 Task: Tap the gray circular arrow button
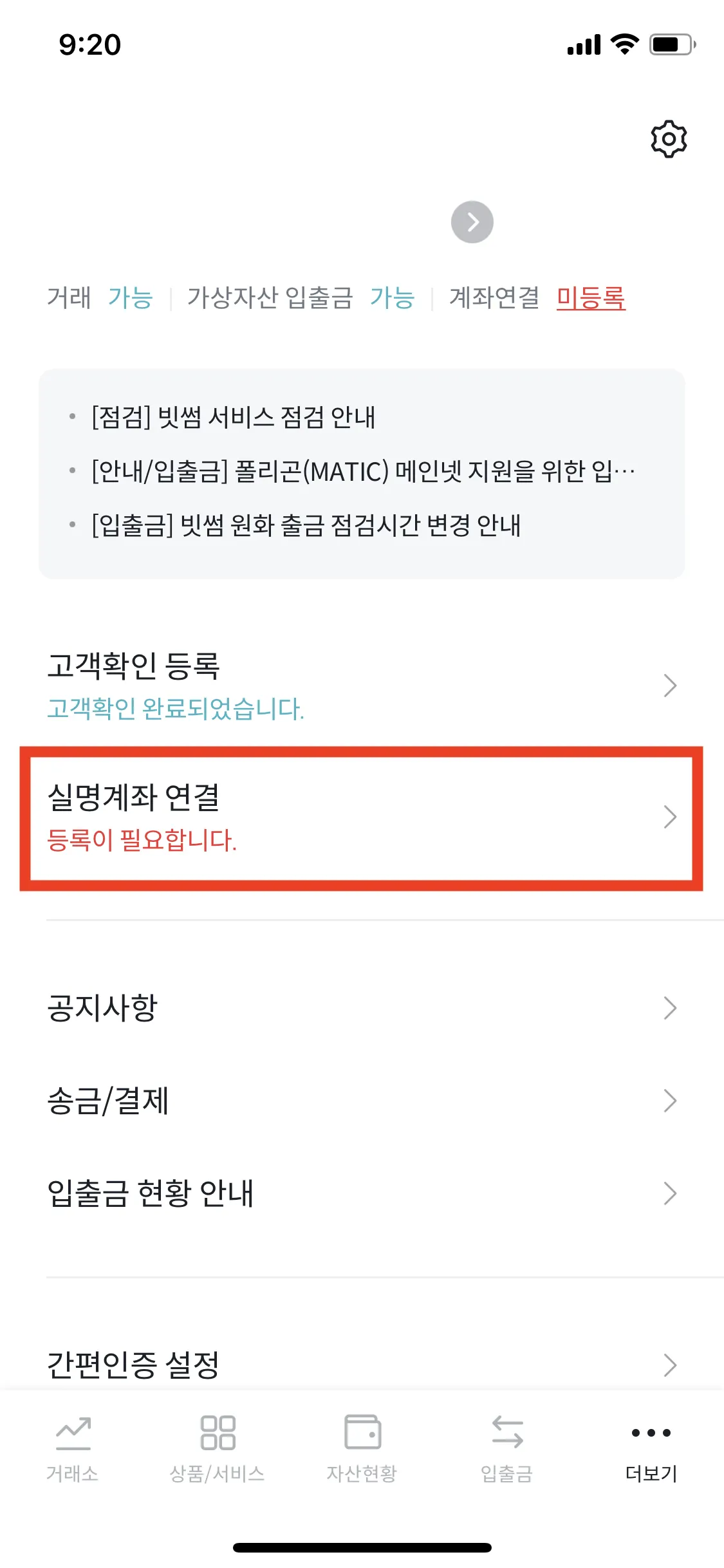(x=472, y=222)
